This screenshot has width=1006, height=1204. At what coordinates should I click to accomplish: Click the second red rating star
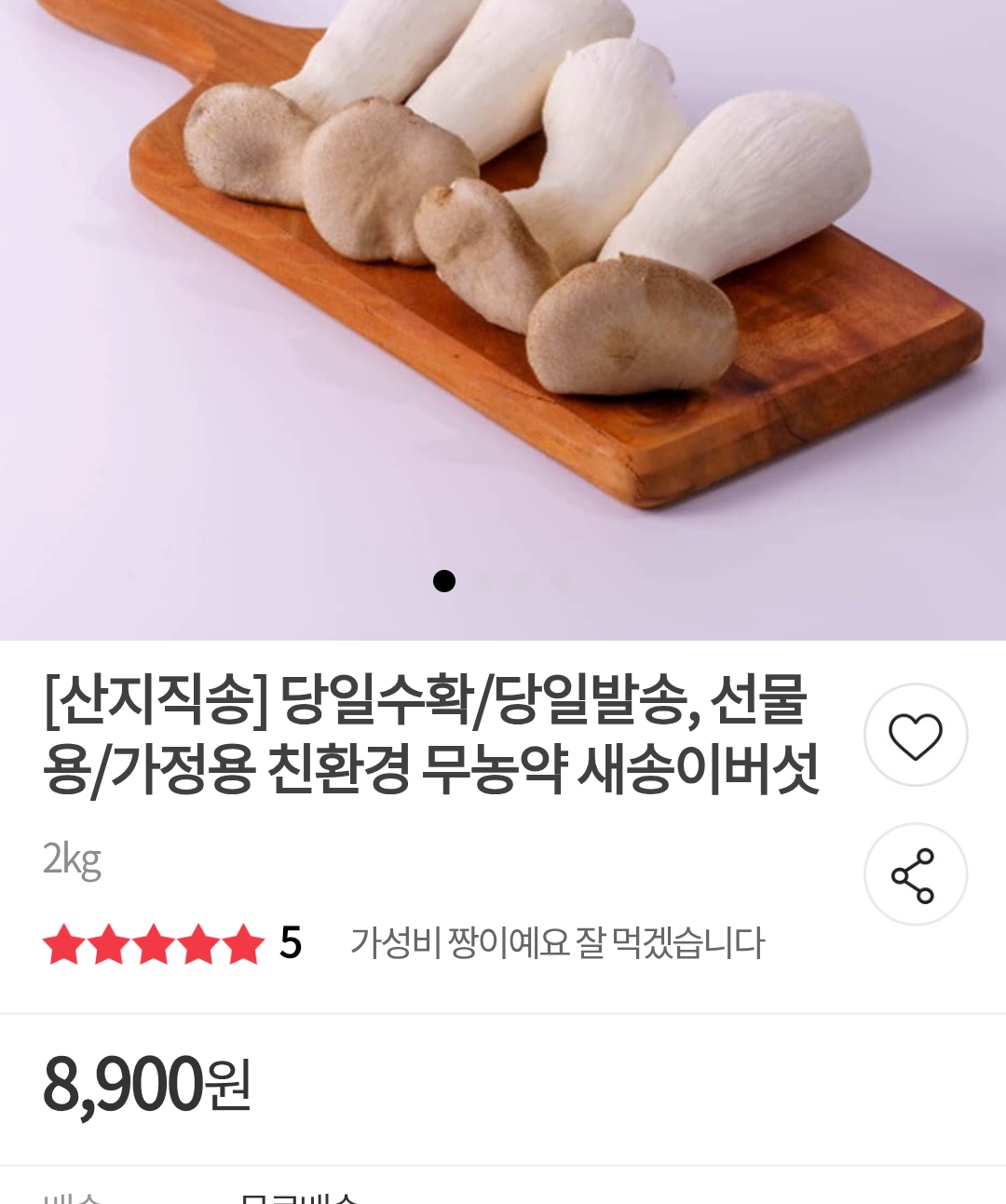coord(106,943)
